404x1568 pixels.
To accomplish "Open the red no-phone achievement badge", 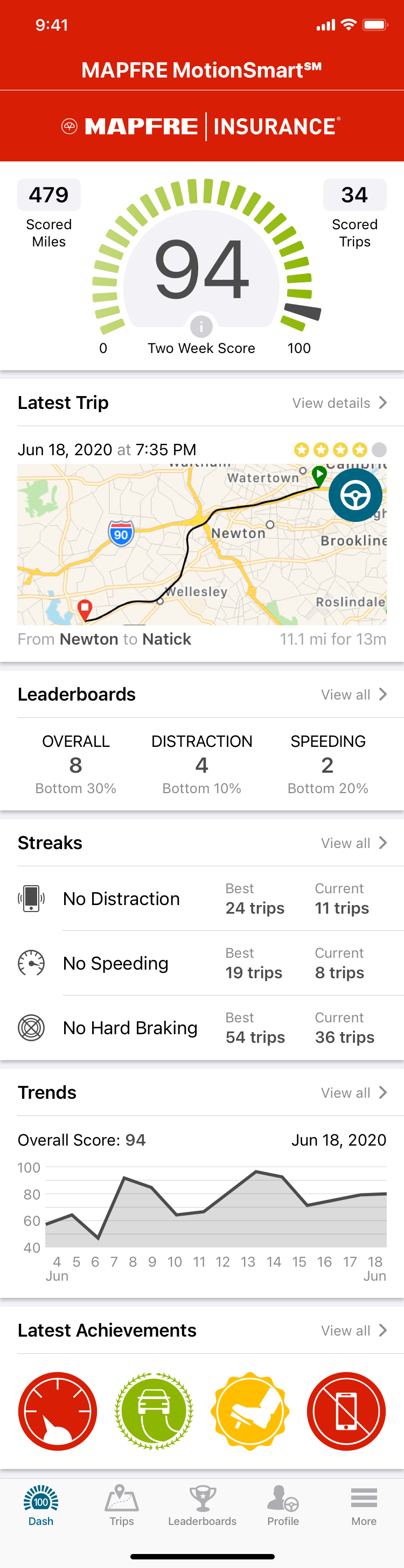I will coord(346,1410).
